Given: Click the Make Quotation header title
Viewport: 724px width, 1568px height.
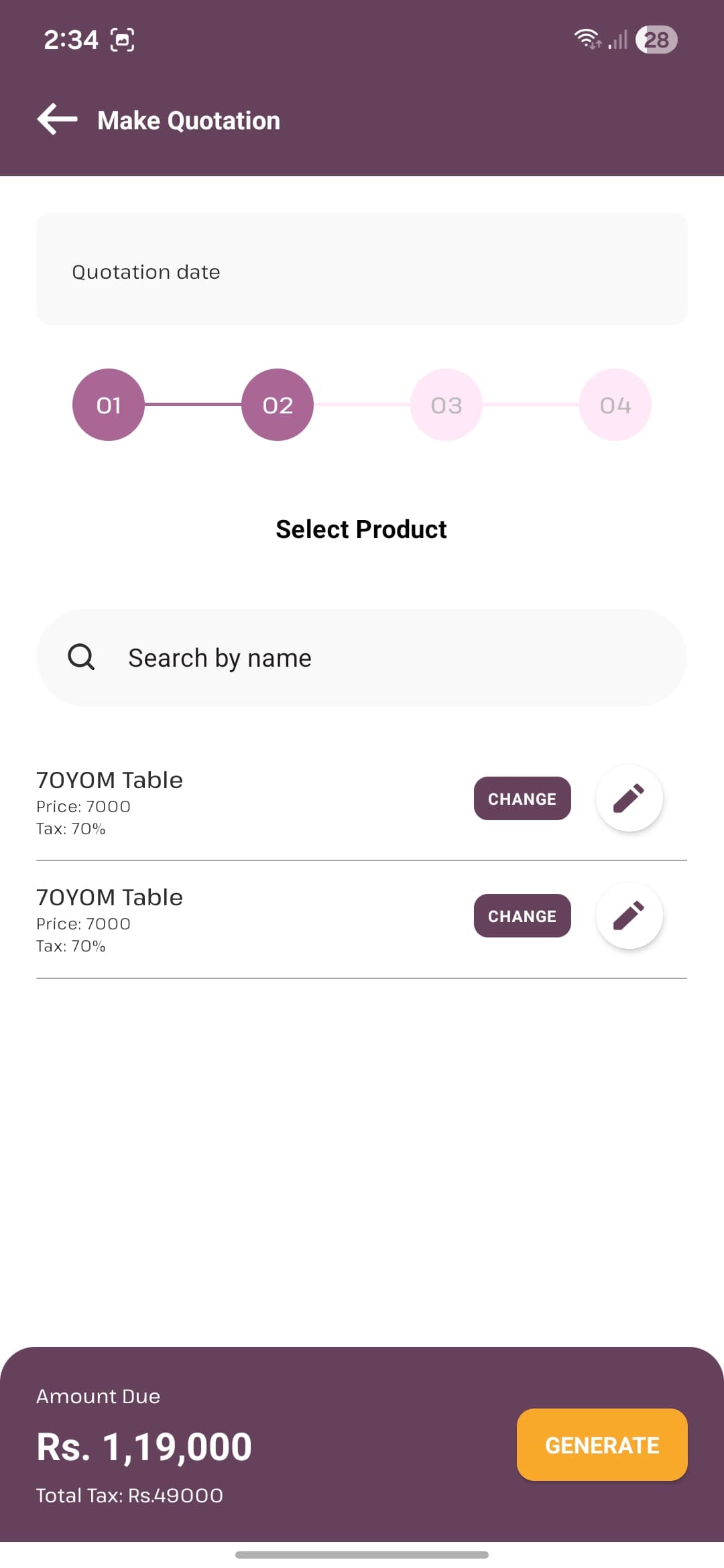Looking at the screenshot, I should [x=188, y=121].
